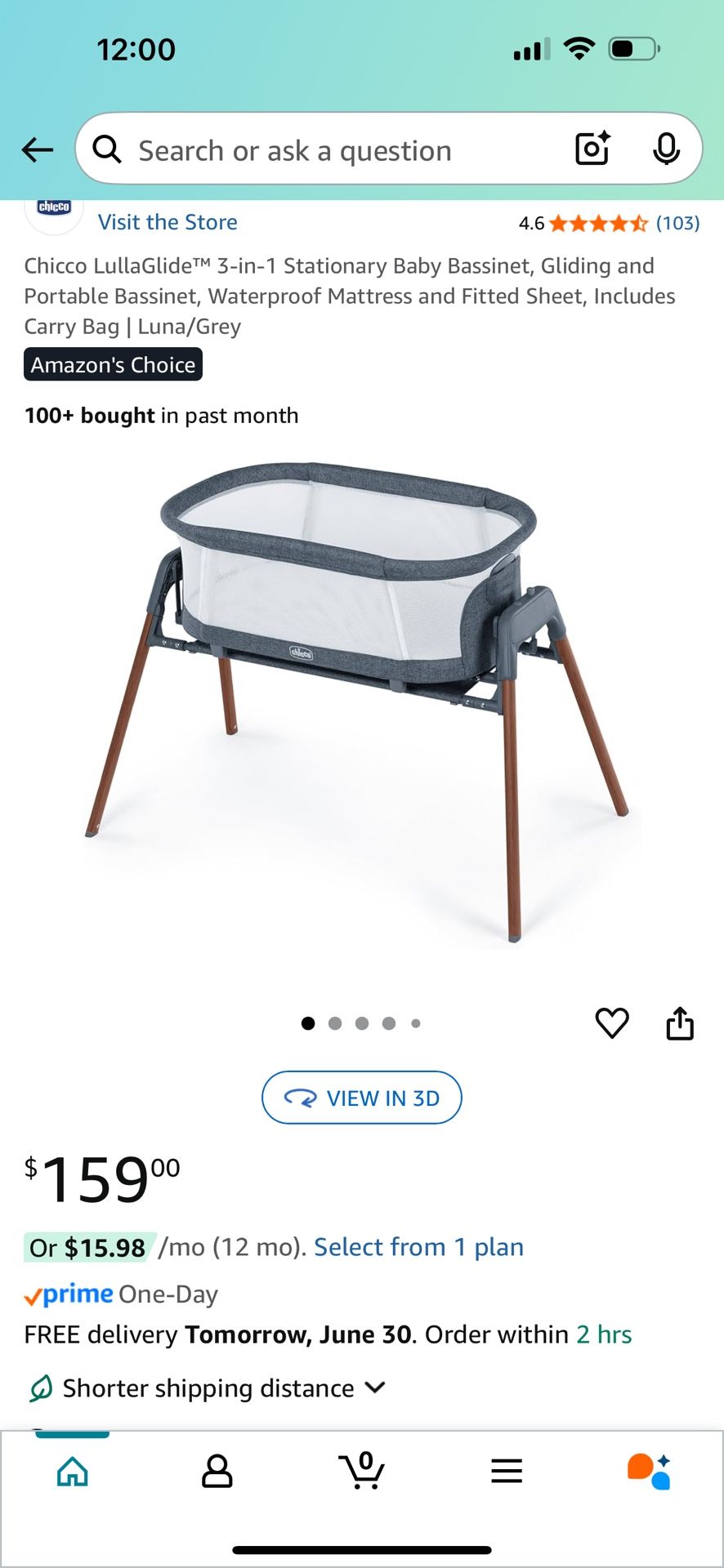The height and width of the screenshot is (1568, 724).
Task: Tap the Amazon's Choice badge
Action: [x=114, y=365]
